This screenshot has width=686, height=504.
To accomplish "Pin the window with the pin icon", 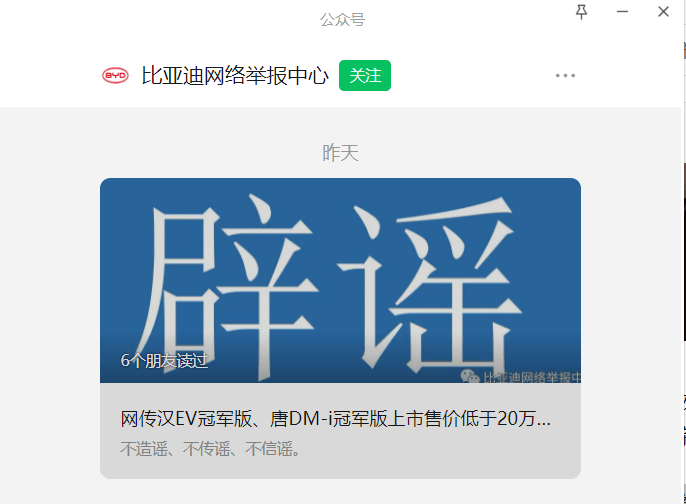I will coord(582,12).
